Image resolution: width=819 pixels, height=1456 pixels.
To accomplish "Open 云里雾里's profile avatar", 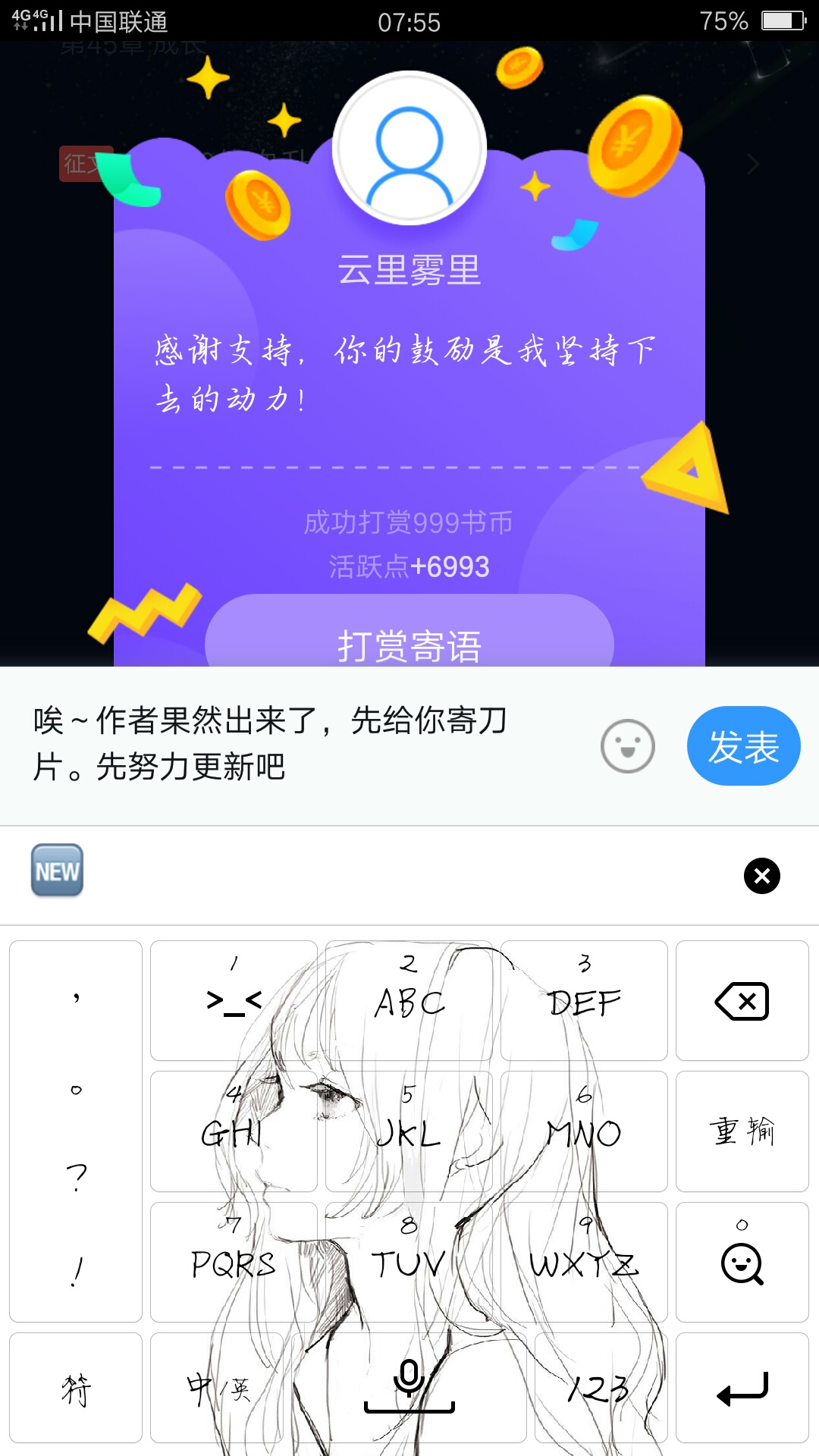I will click(409, 148).
